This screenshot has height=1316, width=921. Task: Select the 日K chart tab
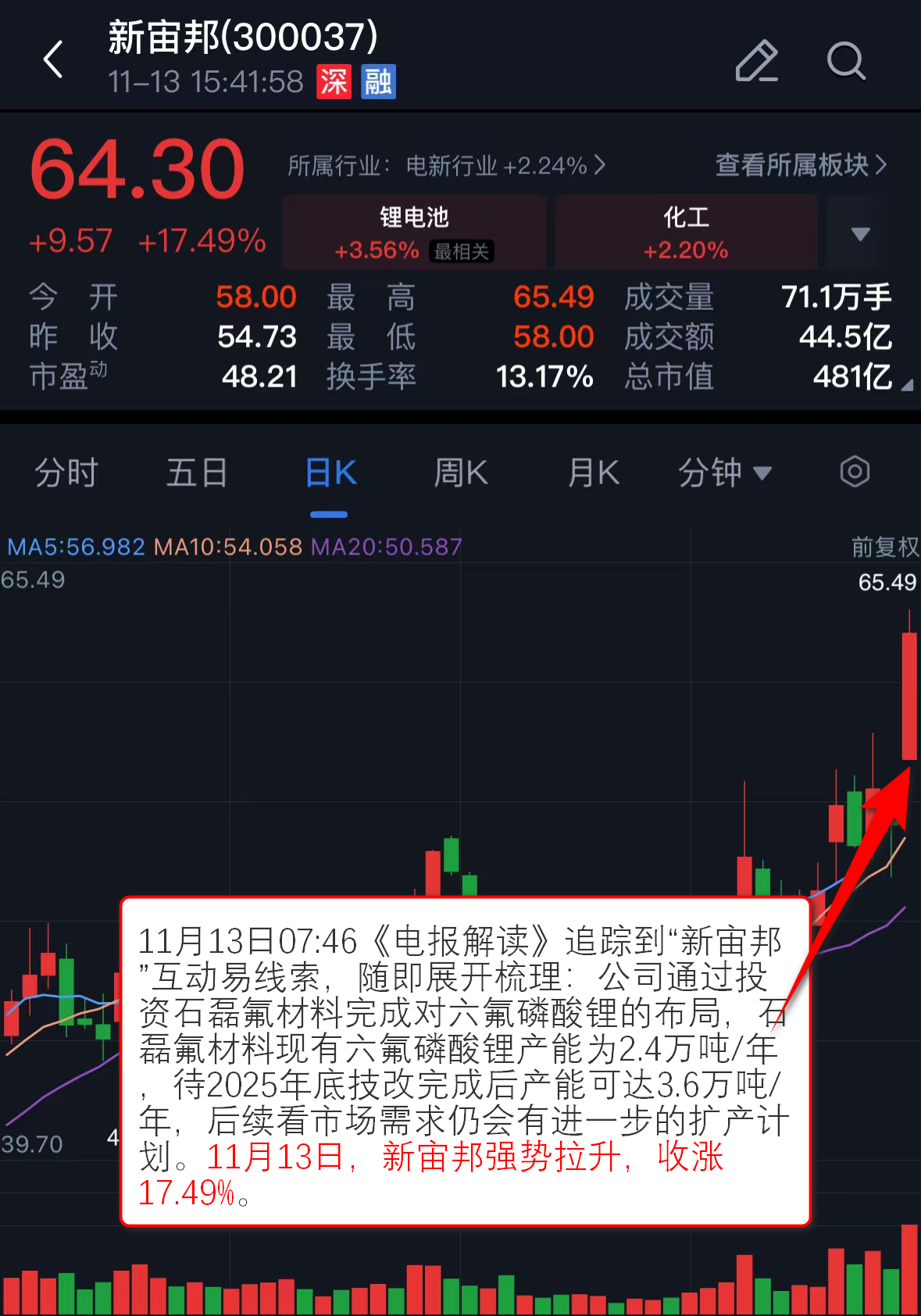330,473
